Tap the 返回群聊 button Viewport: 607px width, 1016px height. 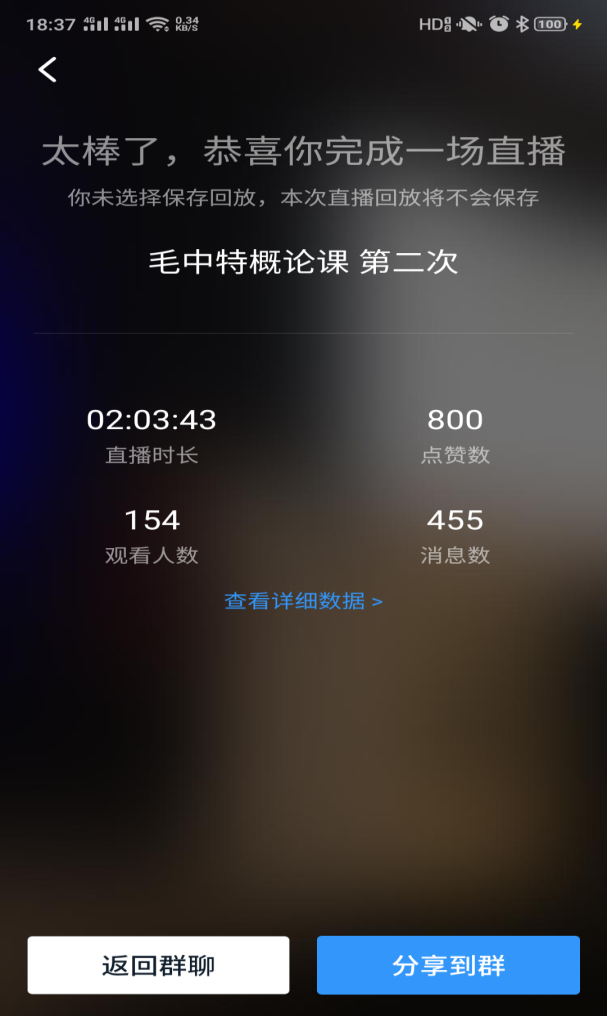[158, 965]
